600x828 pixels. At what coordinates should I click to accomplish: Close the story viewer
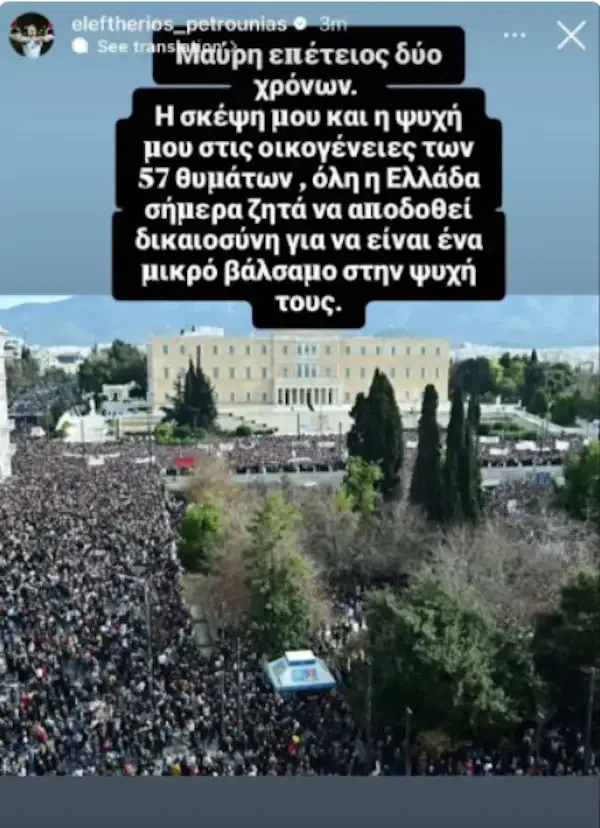[571, 35]
